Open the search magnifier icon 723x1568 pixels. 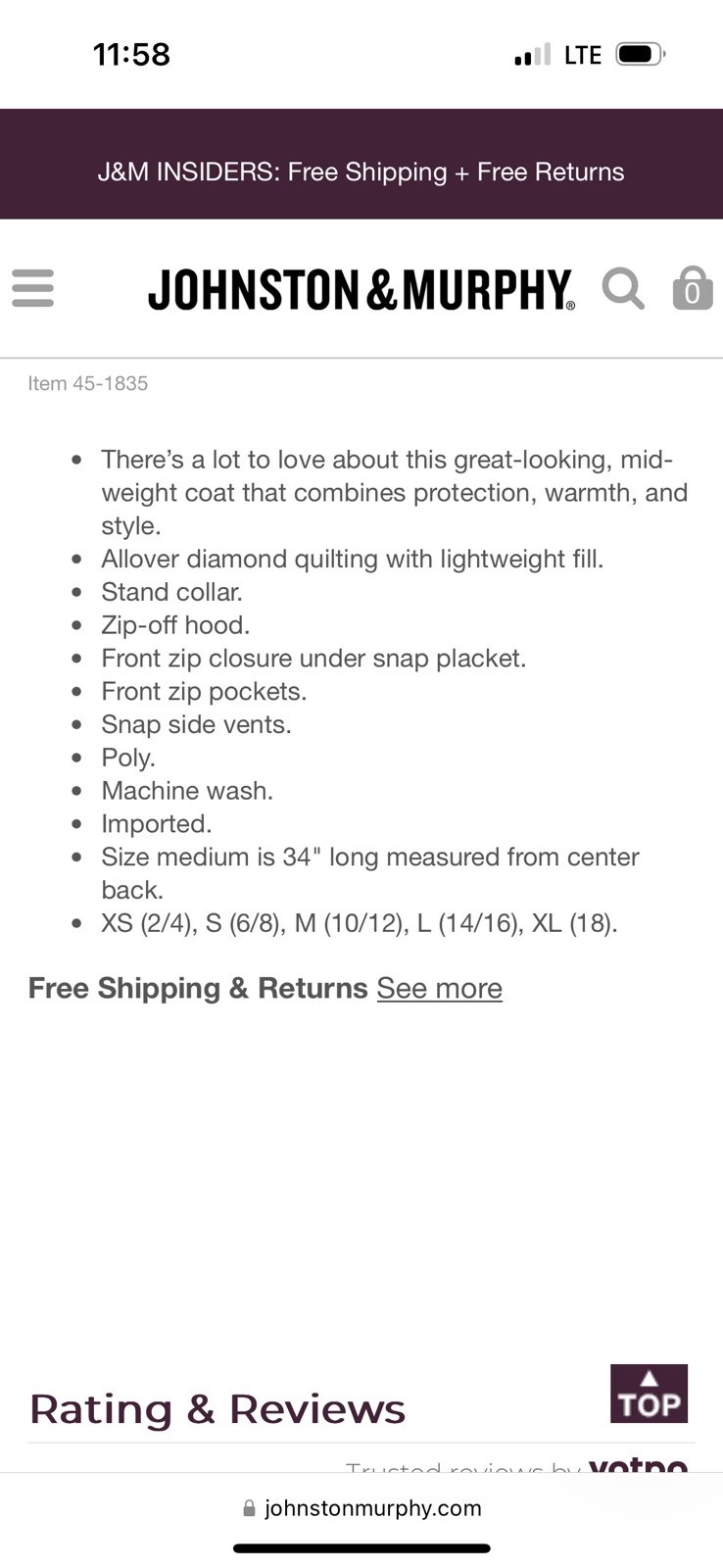623,289
